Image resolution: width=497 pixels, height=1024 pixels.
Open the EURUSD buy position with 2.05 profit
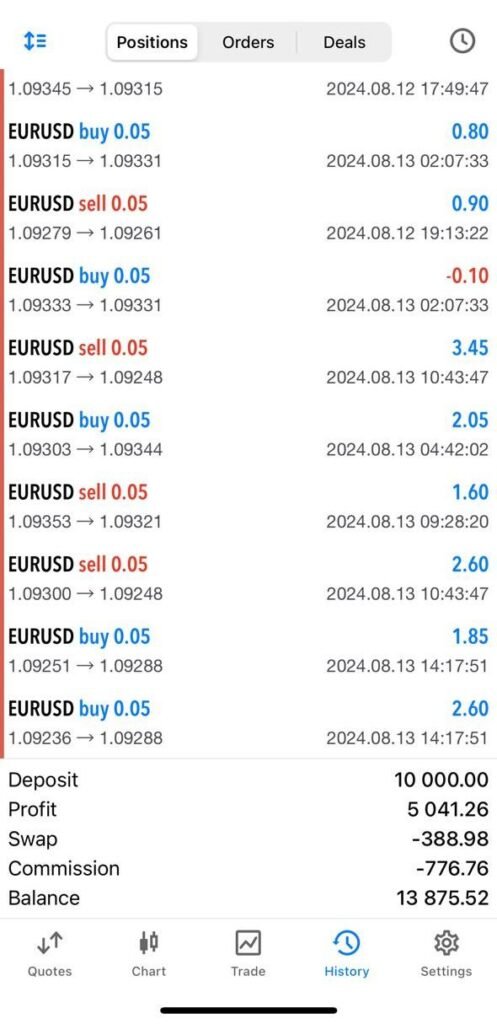[x=248, y=434]
